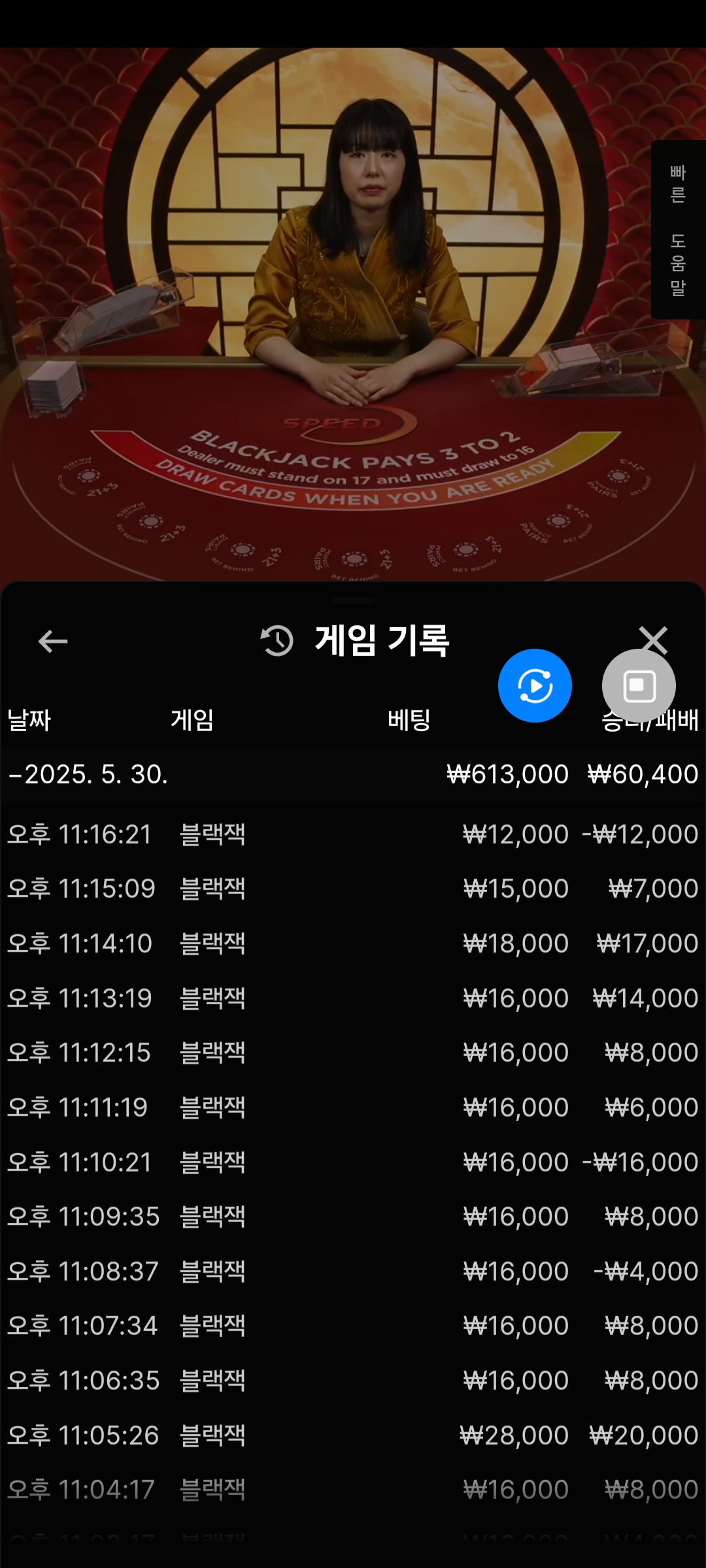The image size is (706, 1568).
Task: View the 11:08:37 round details
Action: click(353, 1271)
